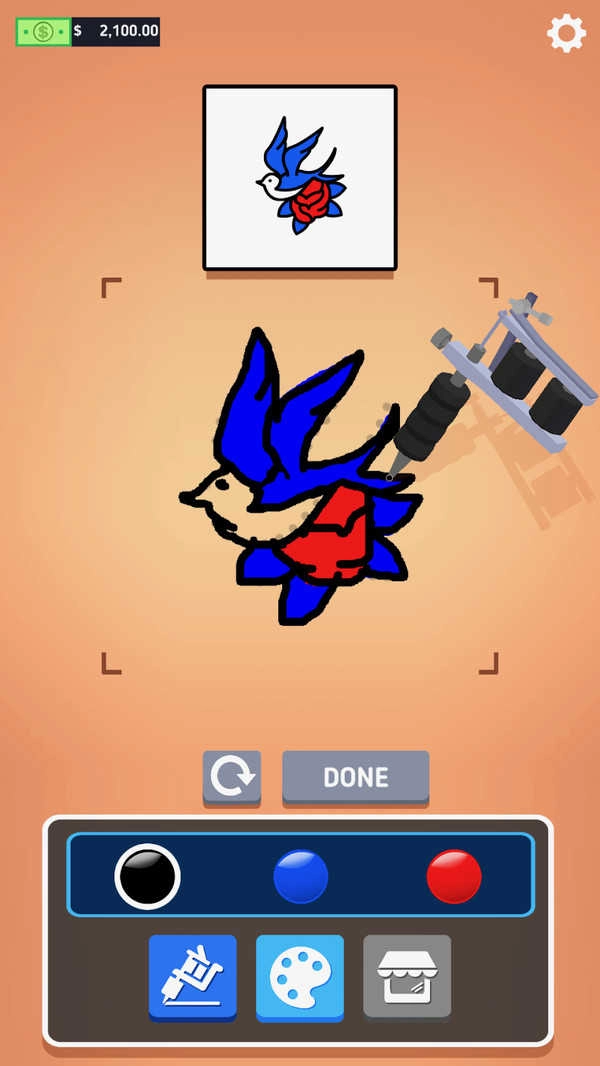Reset the drawing with the redo arrow
600x1066 pixels.
tap(232, 776)
